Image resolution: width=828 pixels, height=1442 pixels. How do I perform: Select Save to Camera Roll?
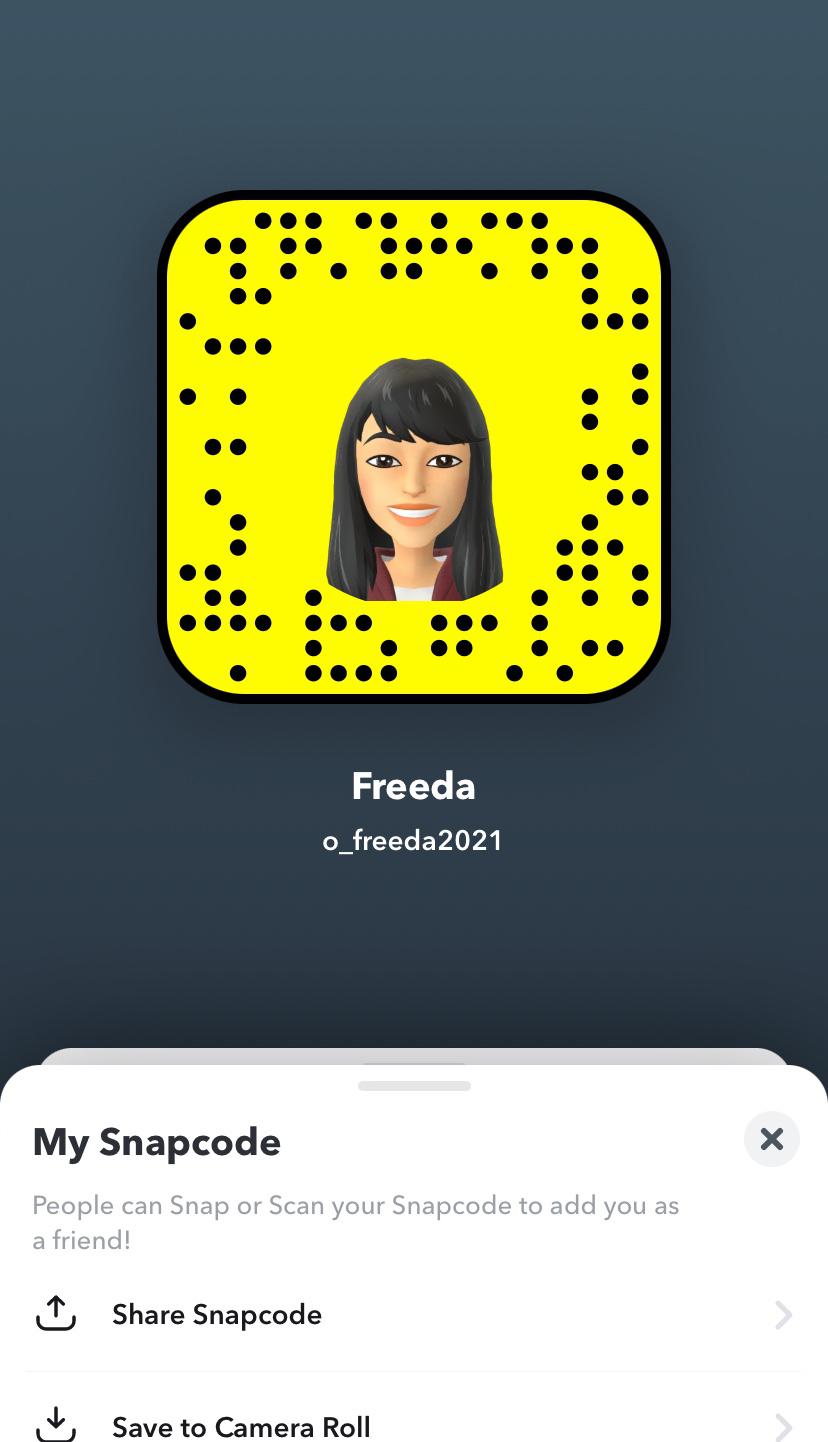point(414,1414)
